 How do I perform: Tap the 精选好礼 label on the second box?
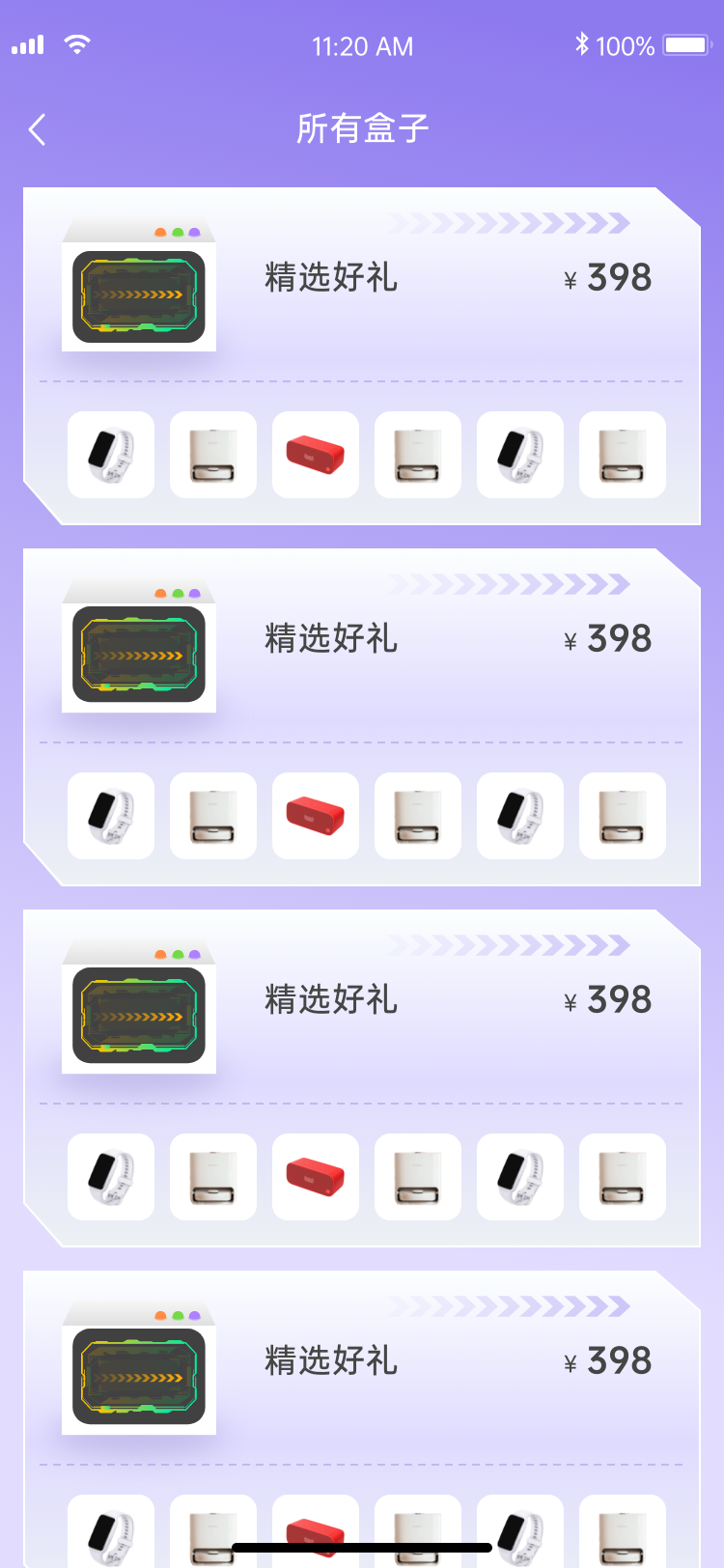329,638
